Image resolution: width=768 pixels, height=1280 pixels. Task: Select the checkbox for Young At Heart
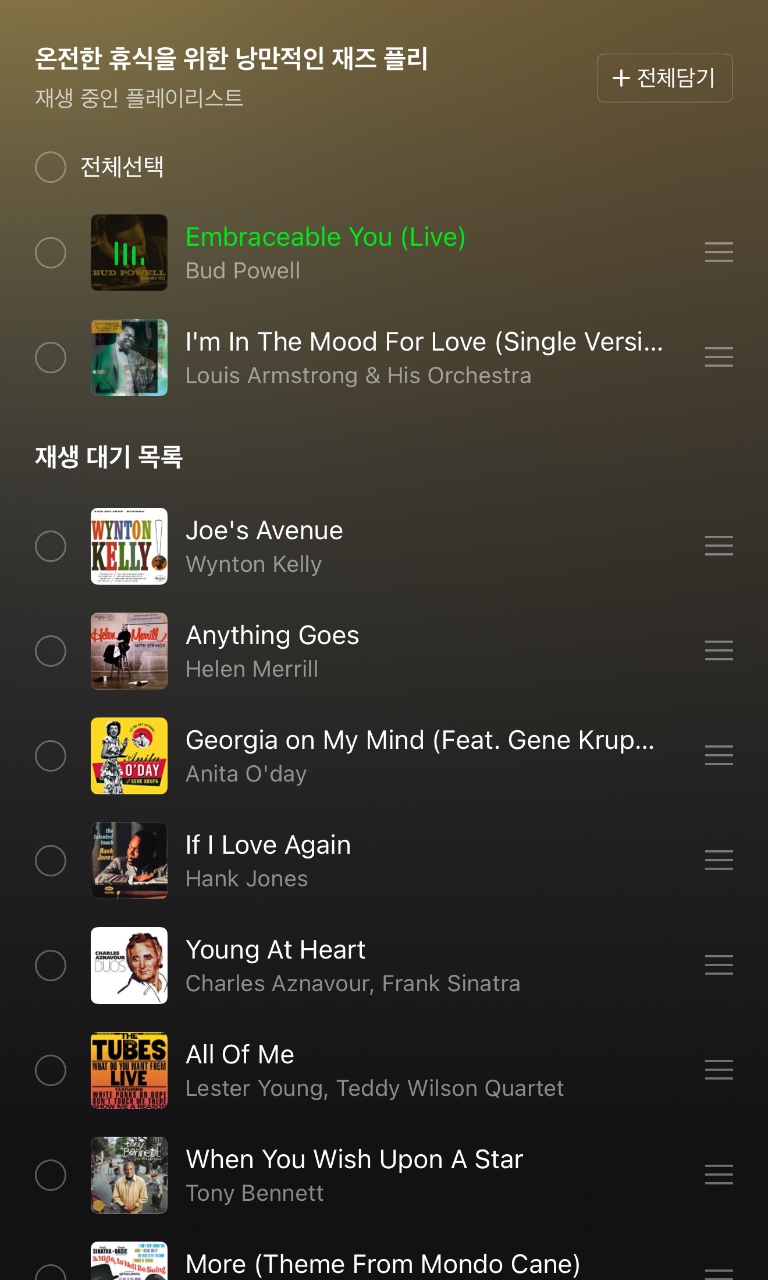point(50,965)
